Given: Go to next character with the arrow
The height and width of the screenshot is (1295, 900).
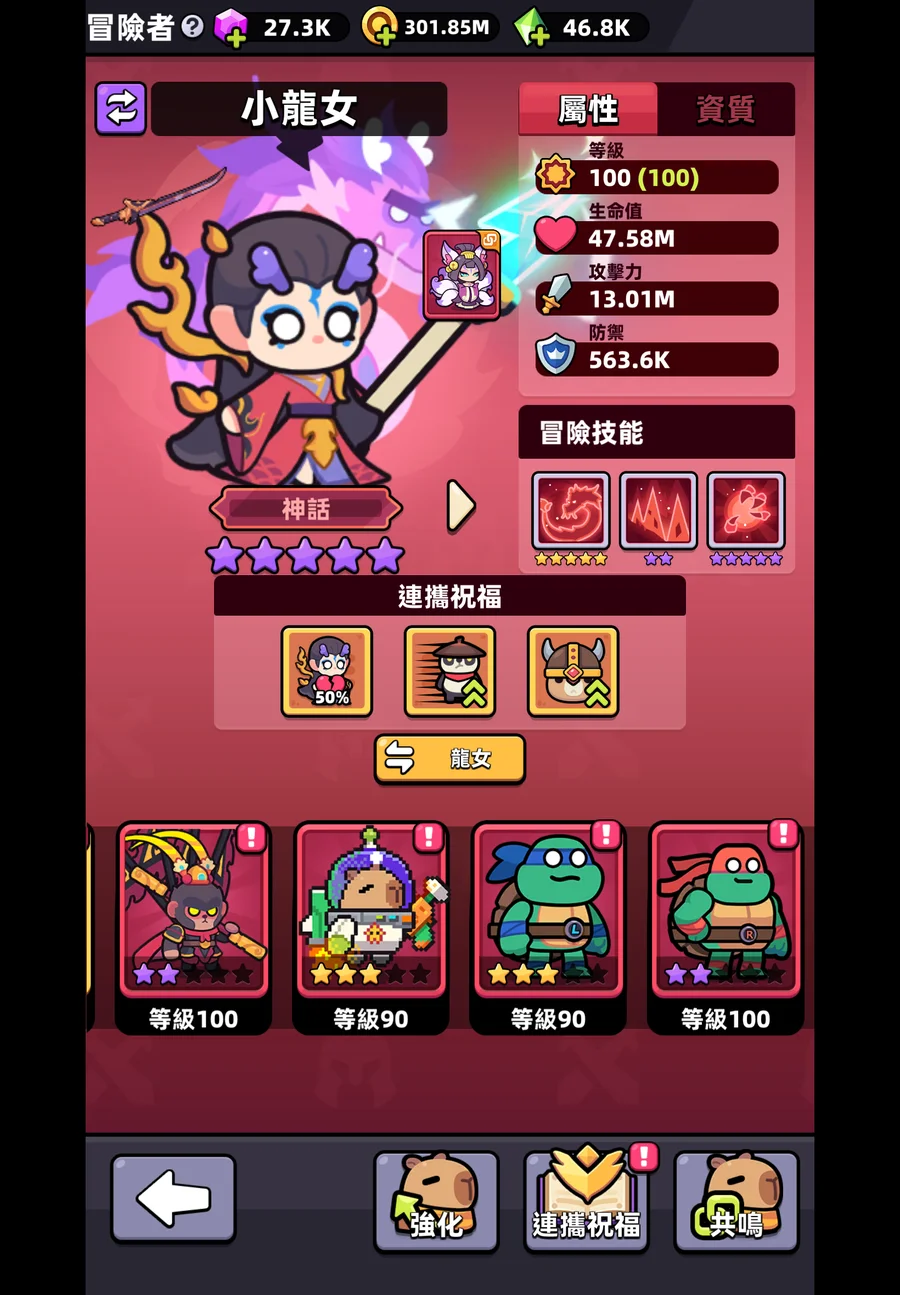Looking at the screenshot, I should point(460,506).
